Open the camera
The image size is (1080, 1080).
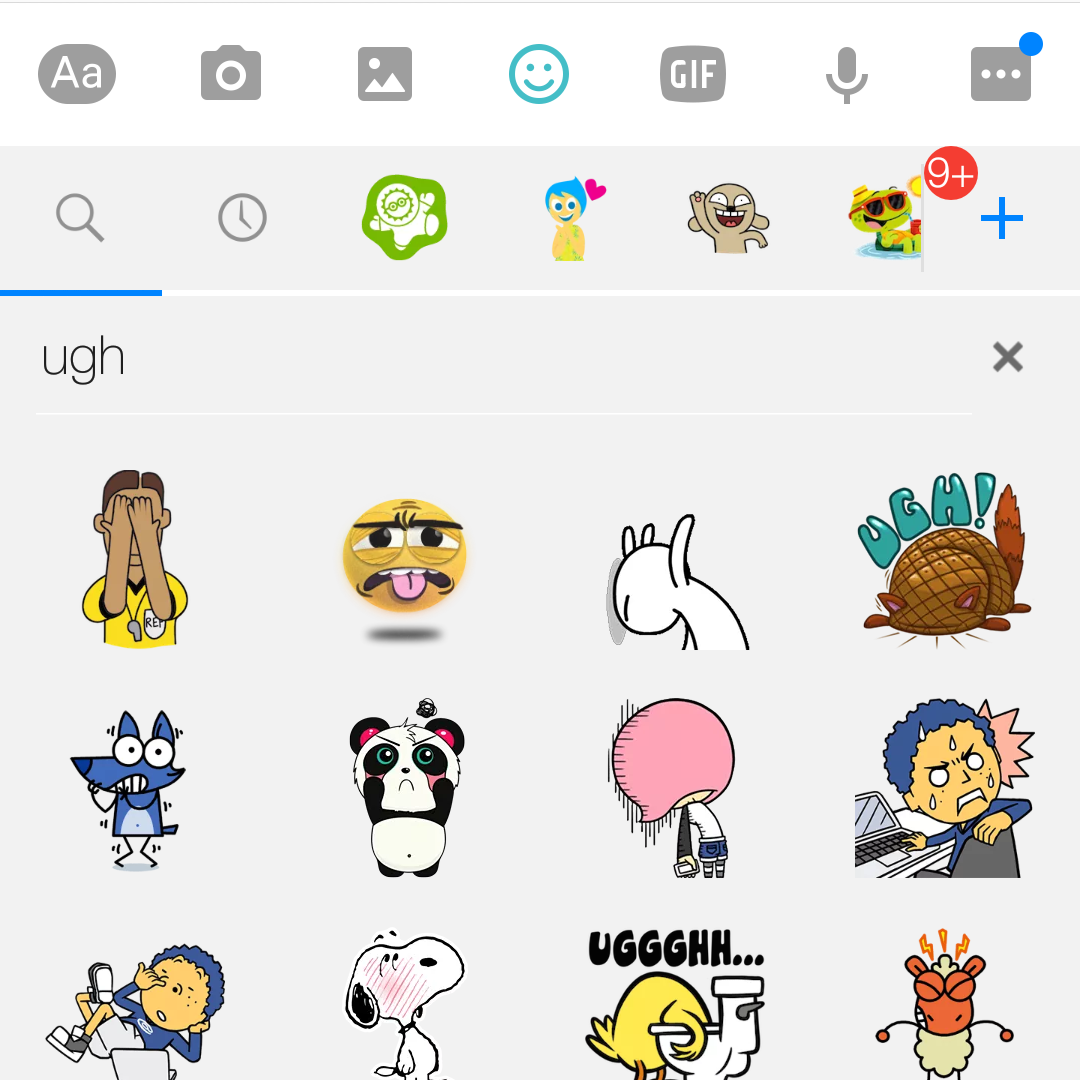pos(231,75)
